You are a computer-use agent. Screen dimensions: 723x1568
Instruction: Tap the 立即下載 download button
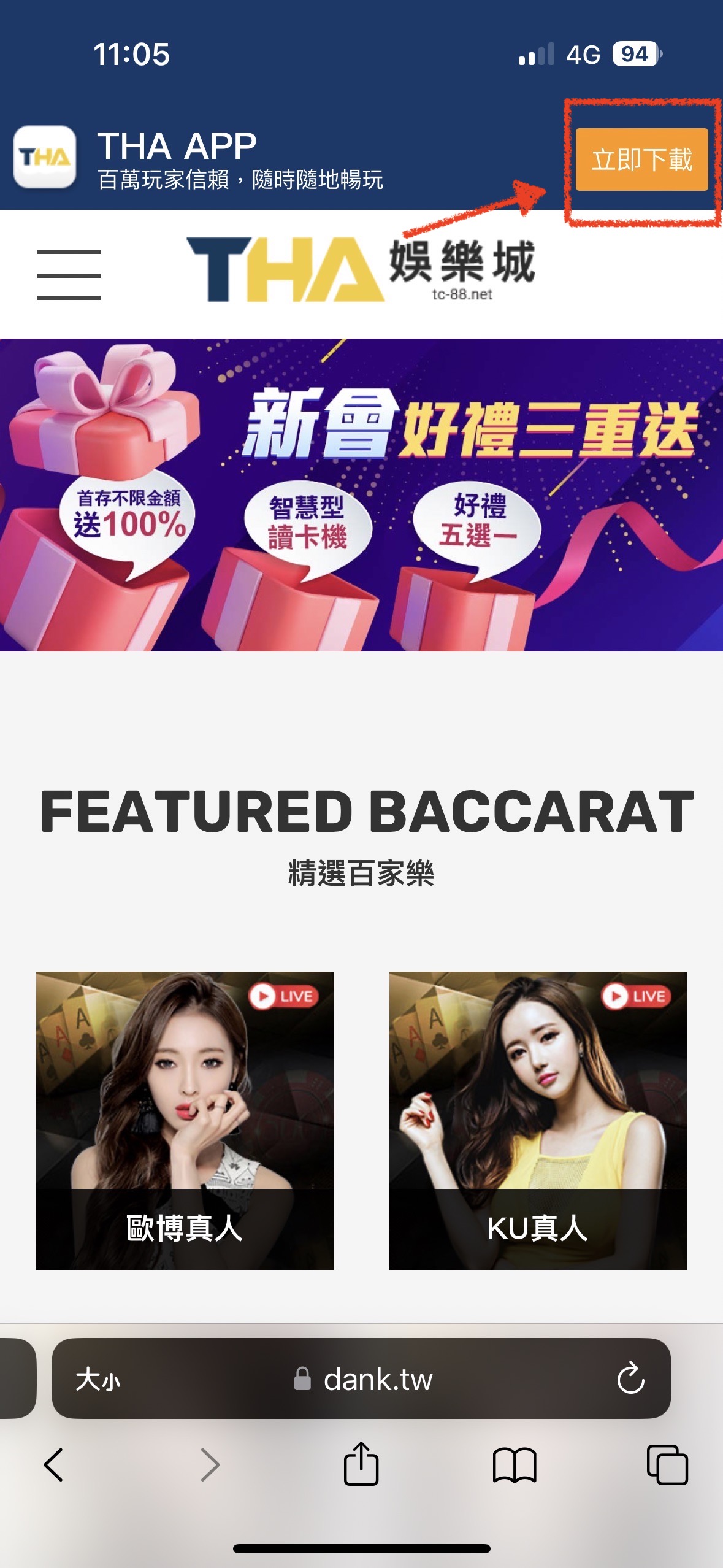641,159
